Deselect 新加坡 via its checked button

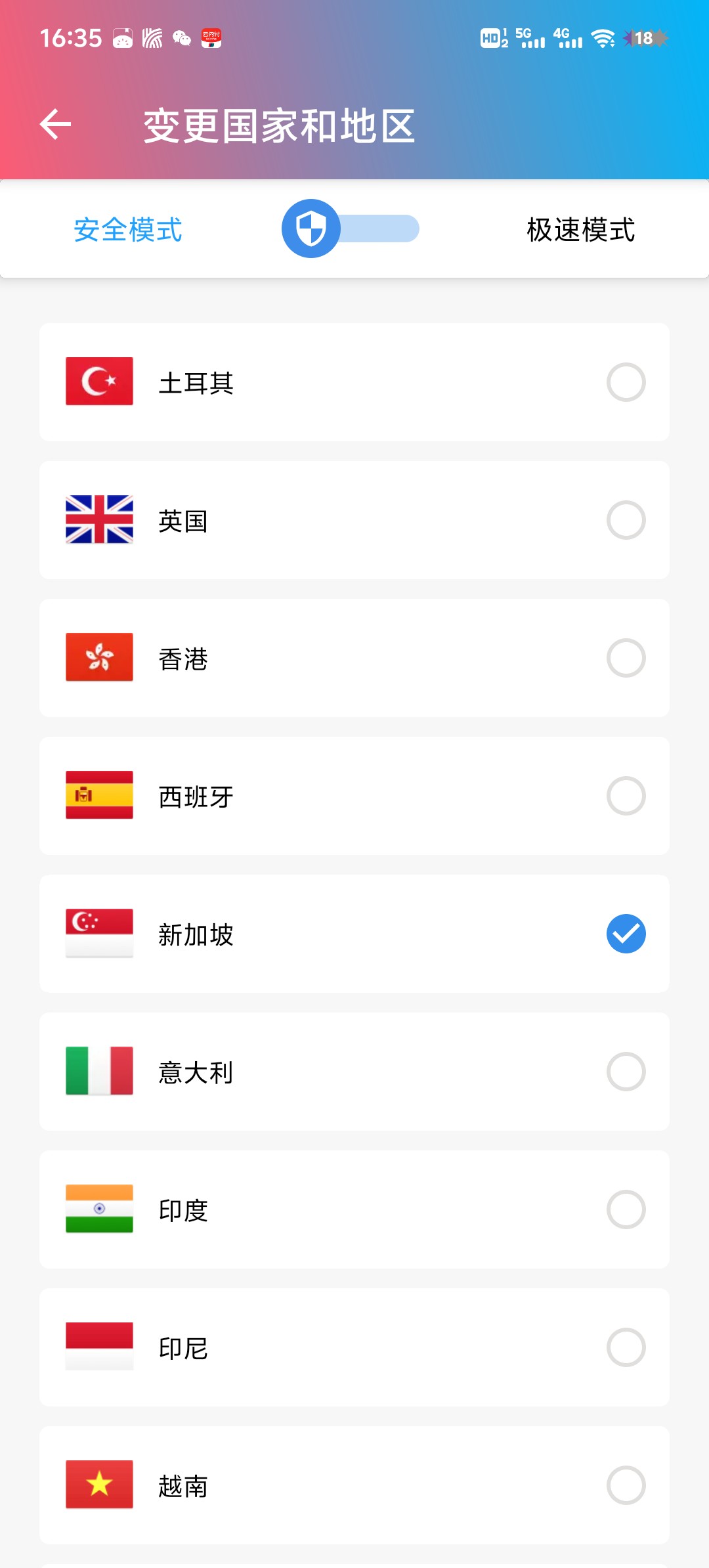[x=626, y=933]
